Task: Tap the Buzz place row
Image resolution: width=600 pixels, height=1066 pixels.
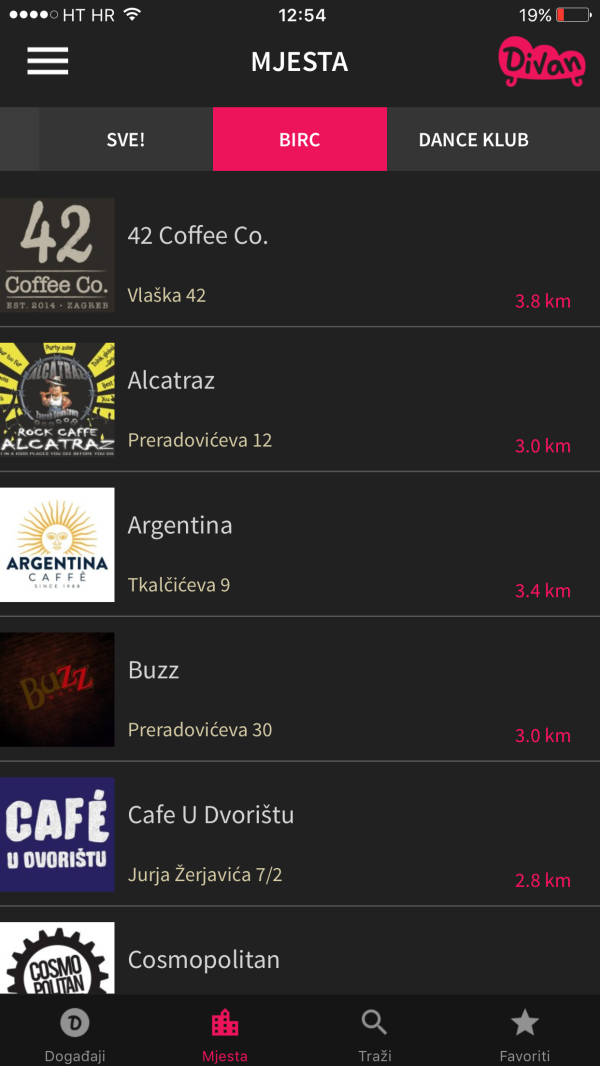Action: 300,690
